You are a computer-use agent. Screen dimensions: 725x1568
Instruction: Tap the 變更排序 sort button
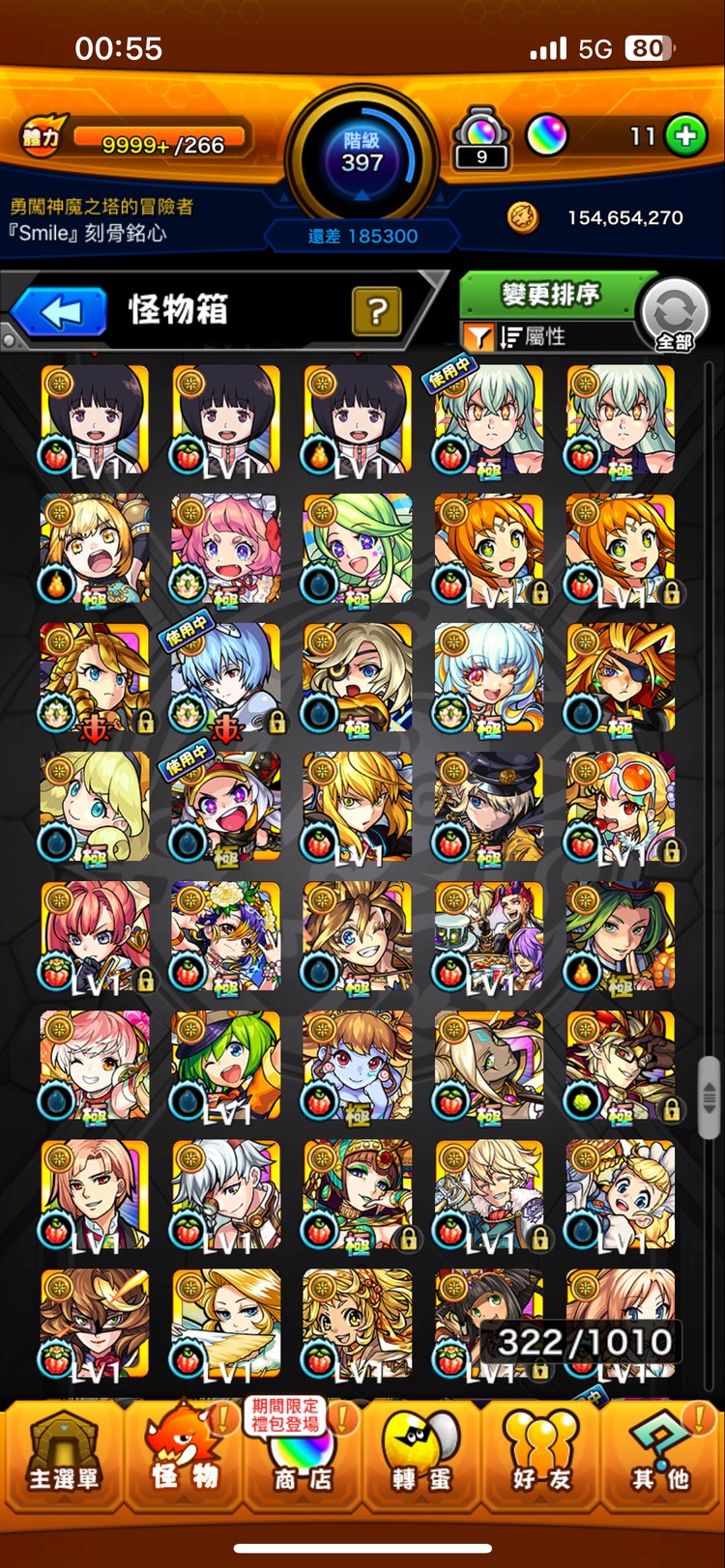pos(550,293)
